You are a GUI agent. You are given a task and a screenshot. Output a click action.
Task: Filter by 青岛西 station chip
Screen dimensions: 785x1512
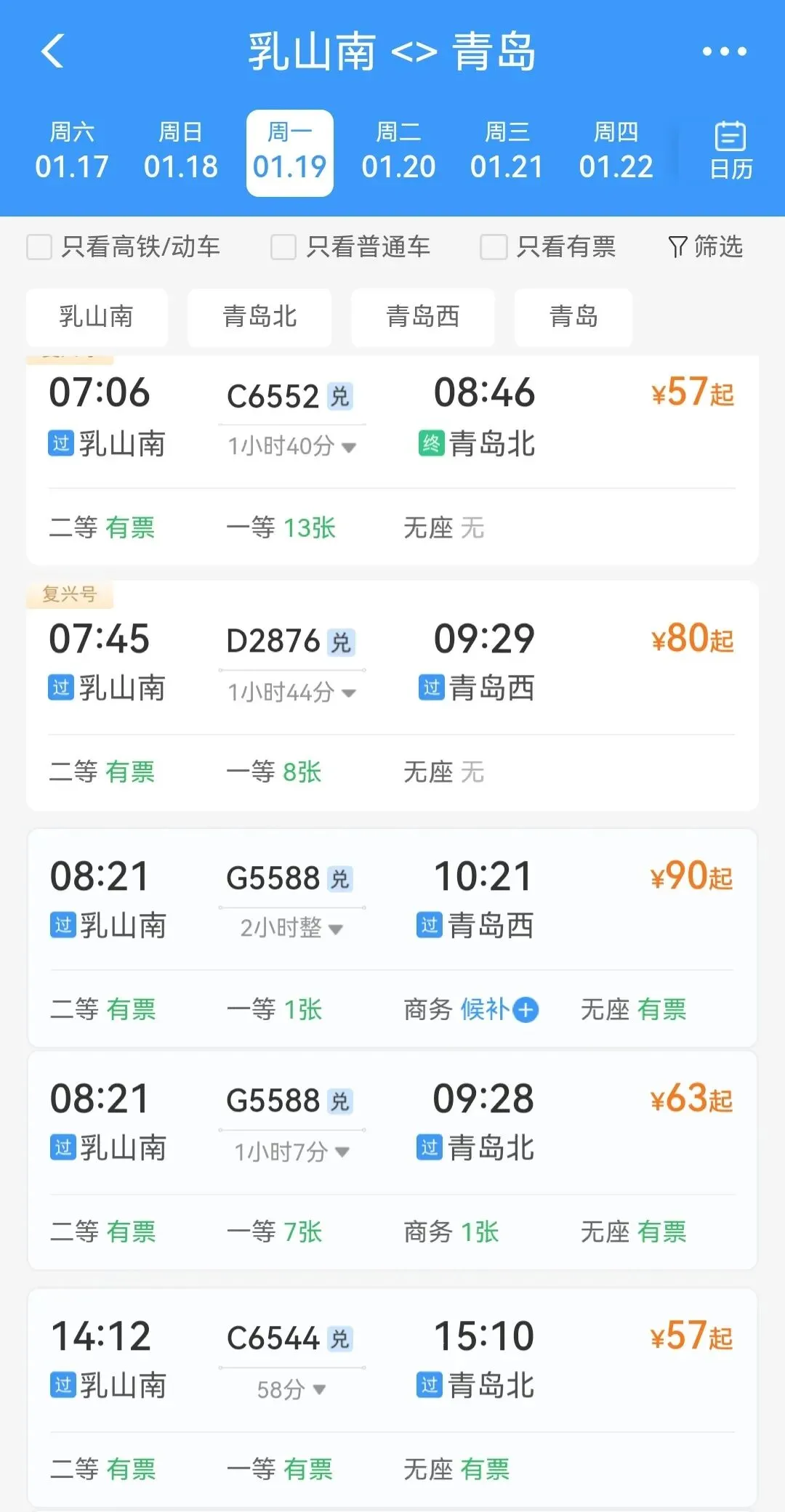pos(423,317)
